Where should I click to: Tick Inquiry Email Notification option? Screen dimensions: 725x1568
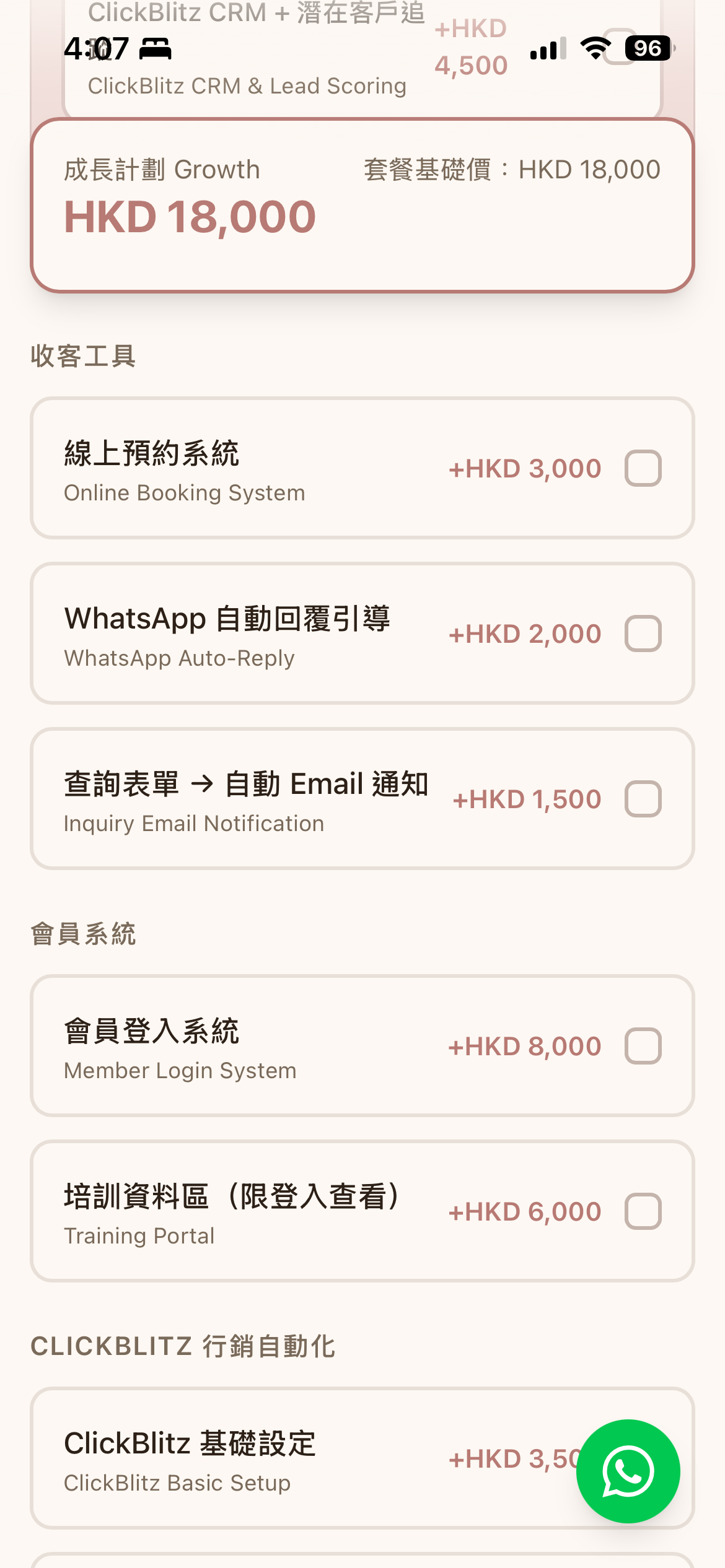click(x=643, y=799)
